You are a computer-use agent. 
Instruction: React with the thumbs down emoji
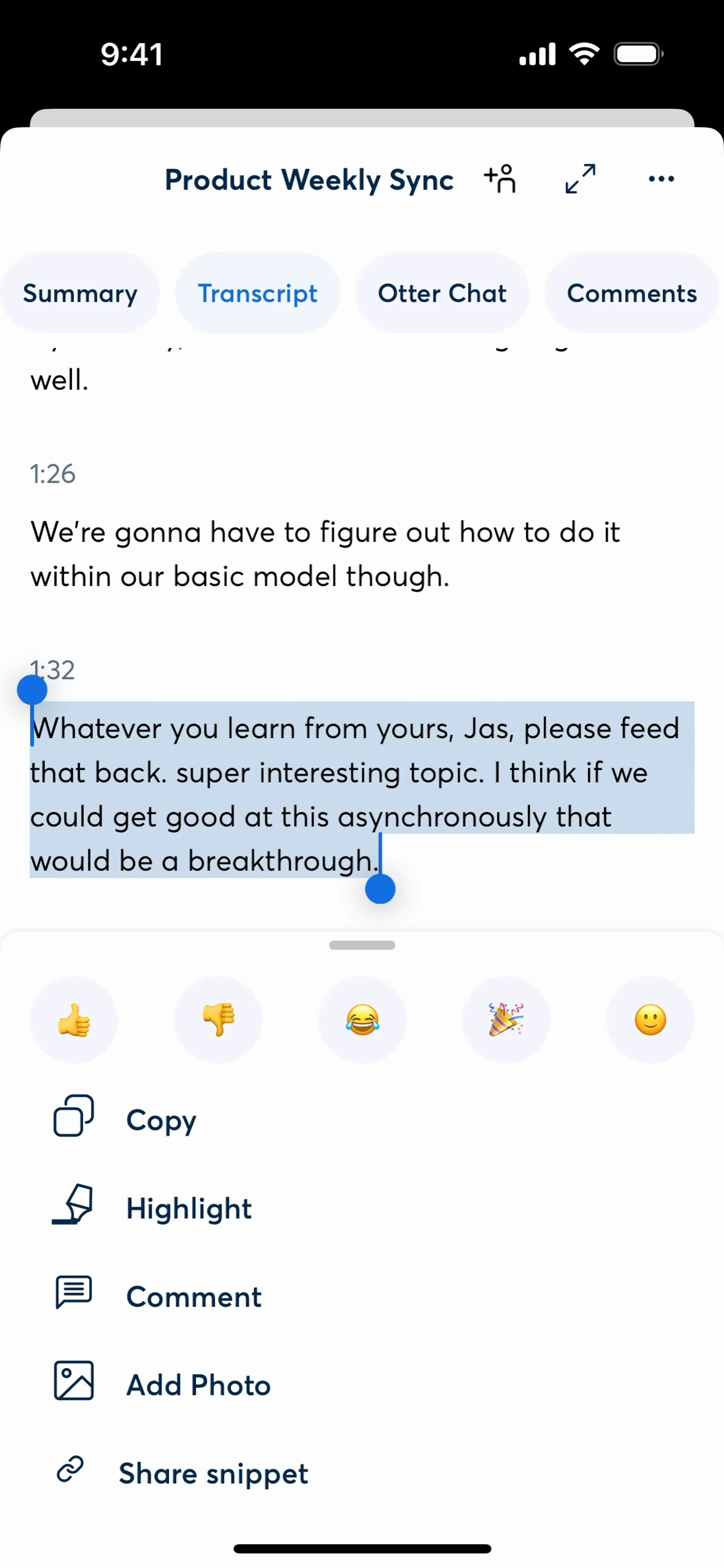click(218, 1019)
